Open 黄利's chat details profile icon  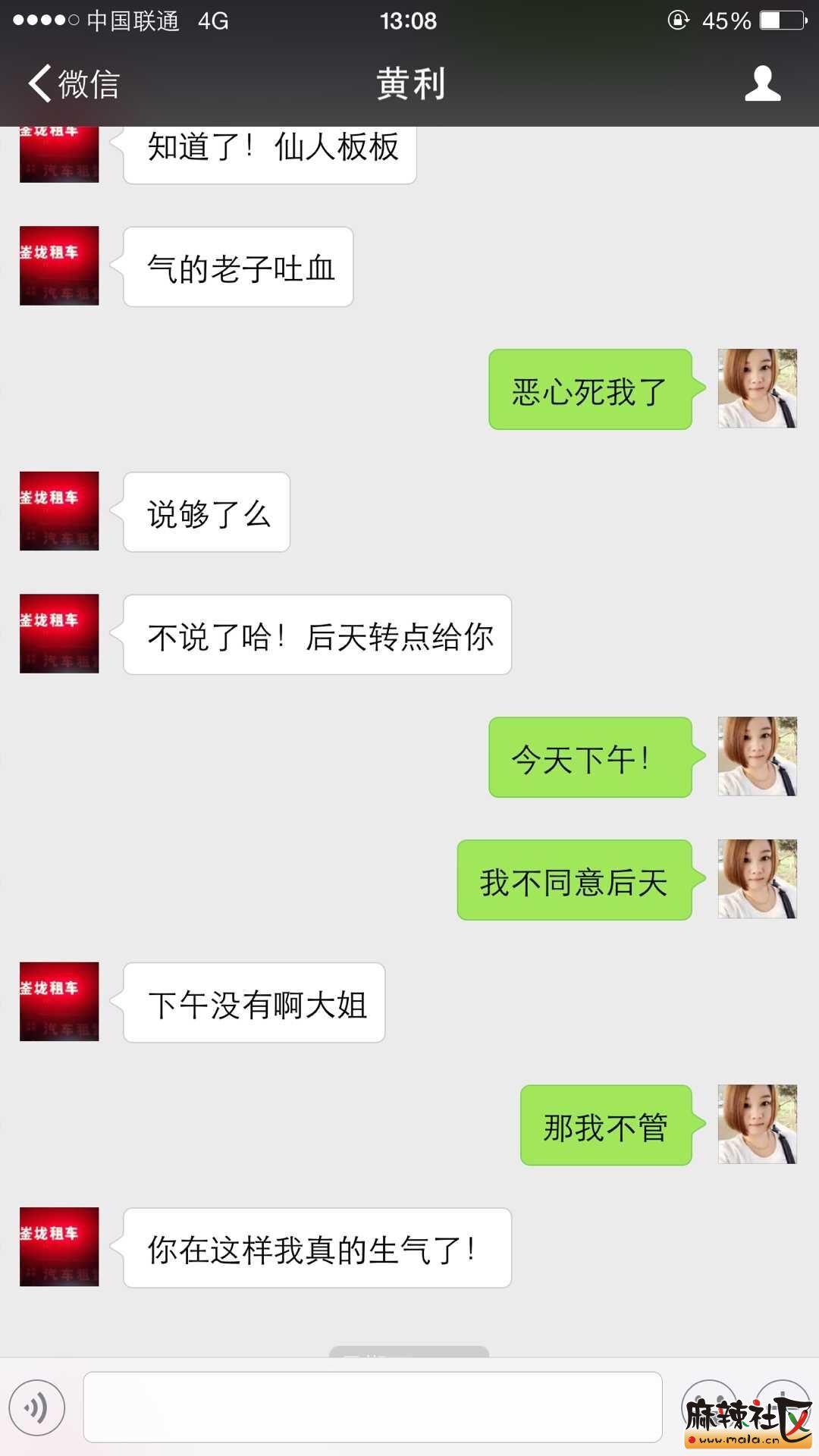762,83
